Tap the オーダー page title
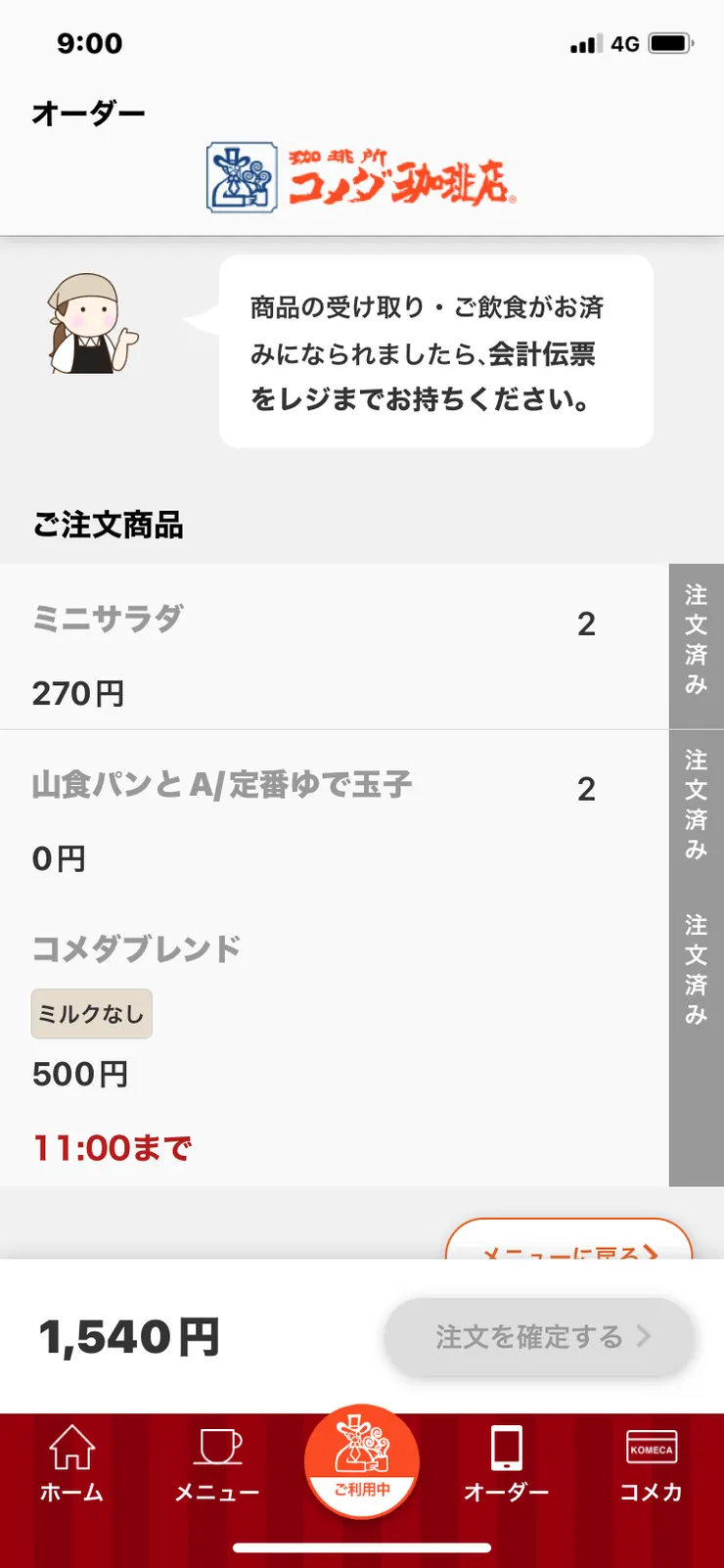 click(88, 111)
